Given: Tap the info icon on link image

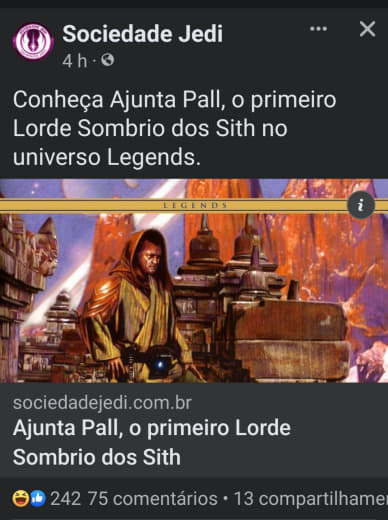Looking at the screenshot, I should [361, 205].
